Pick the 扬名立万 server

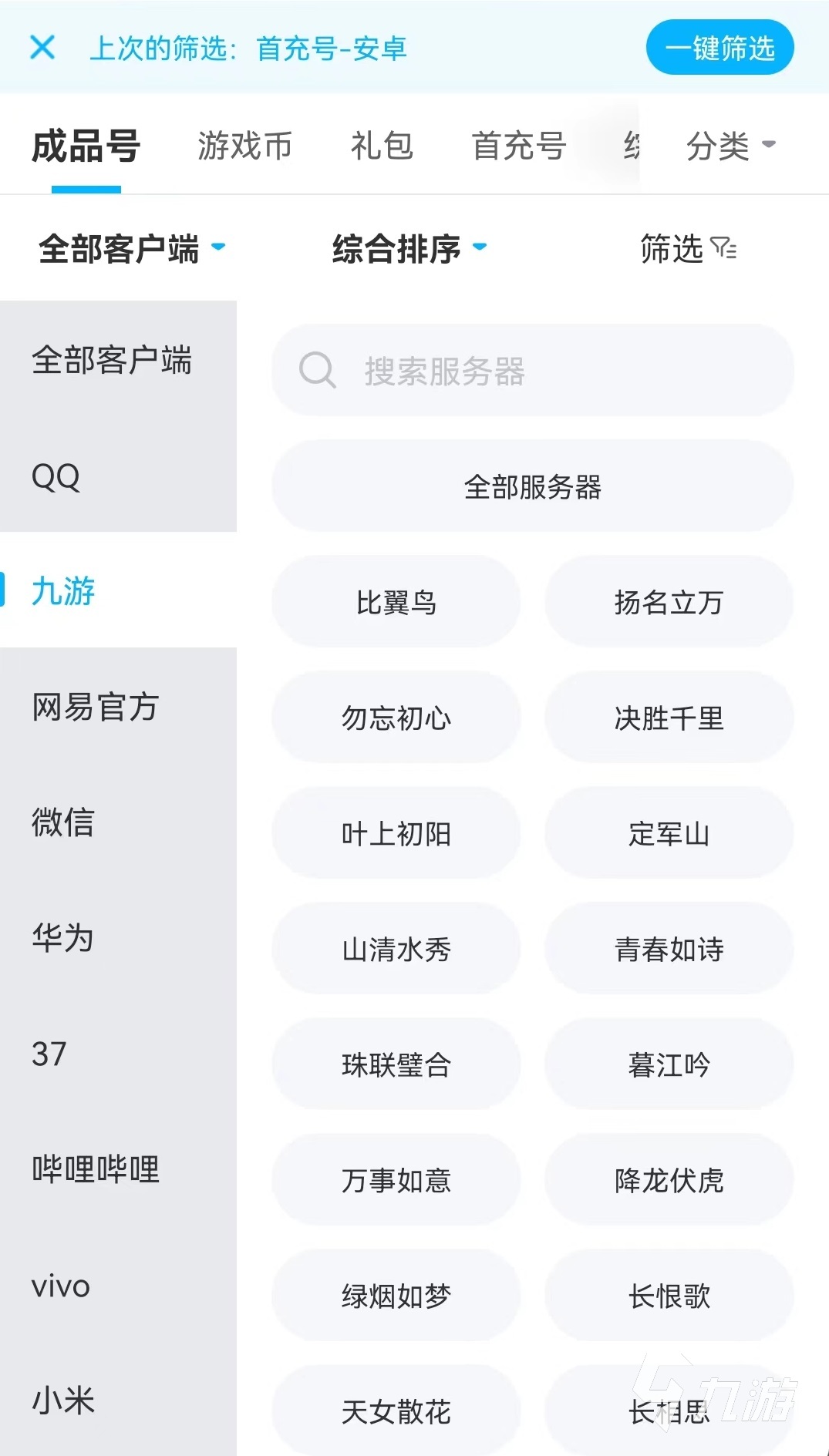click(x=669, y=602)
